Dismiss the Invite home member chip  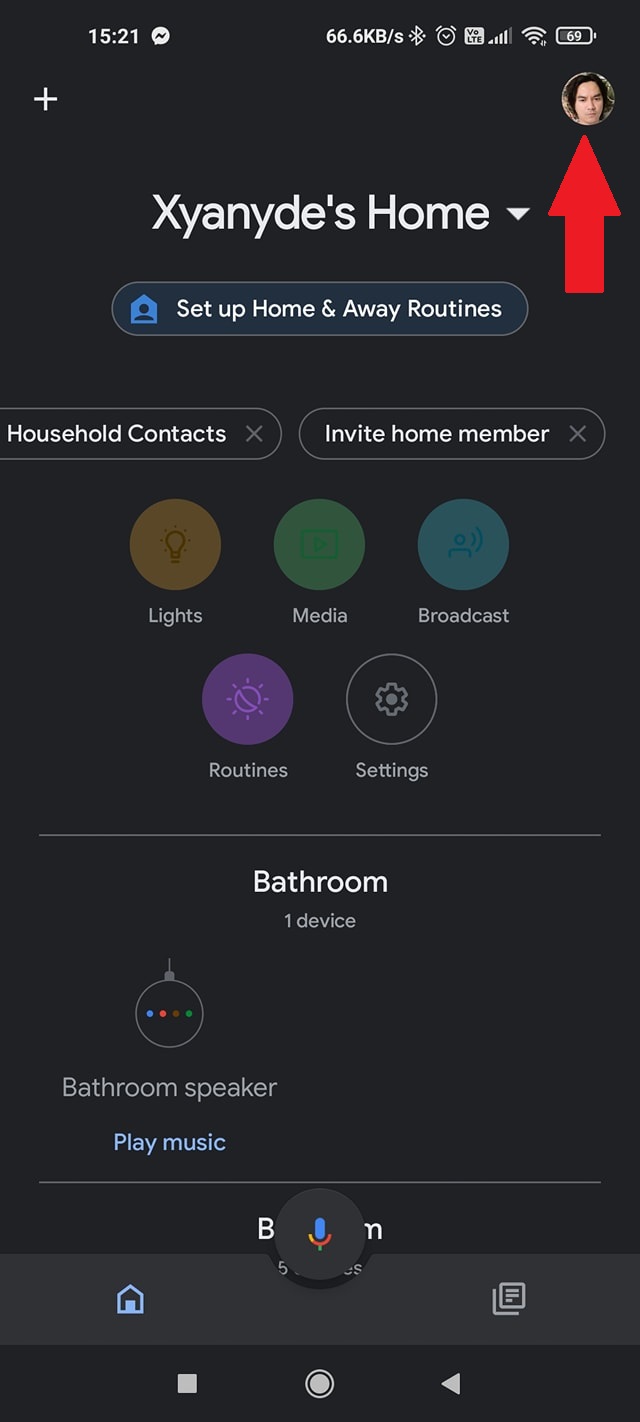point(578,434)
